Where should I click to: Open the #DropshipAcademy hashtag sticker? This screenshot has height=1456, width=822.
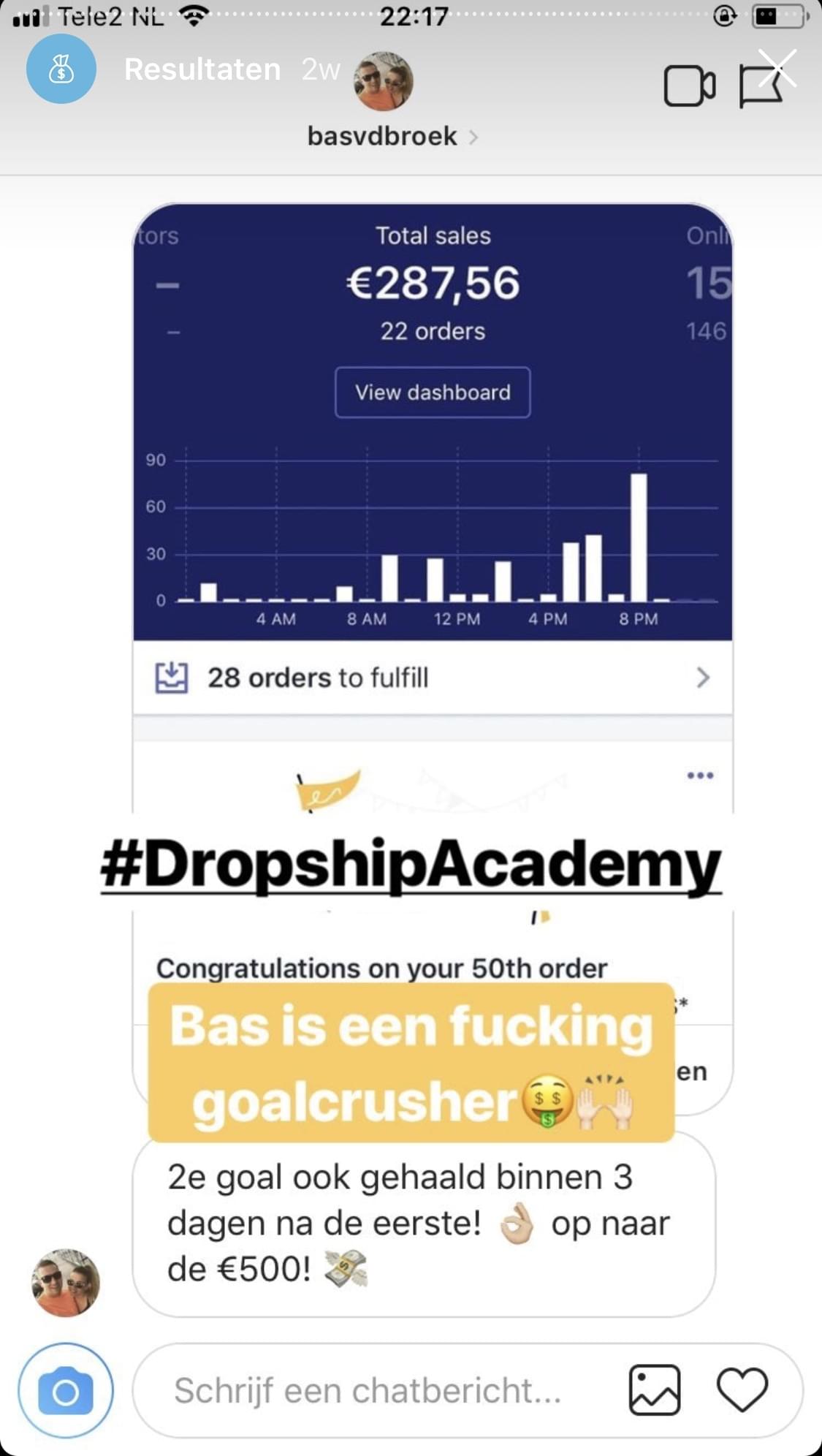click(411, 865)
